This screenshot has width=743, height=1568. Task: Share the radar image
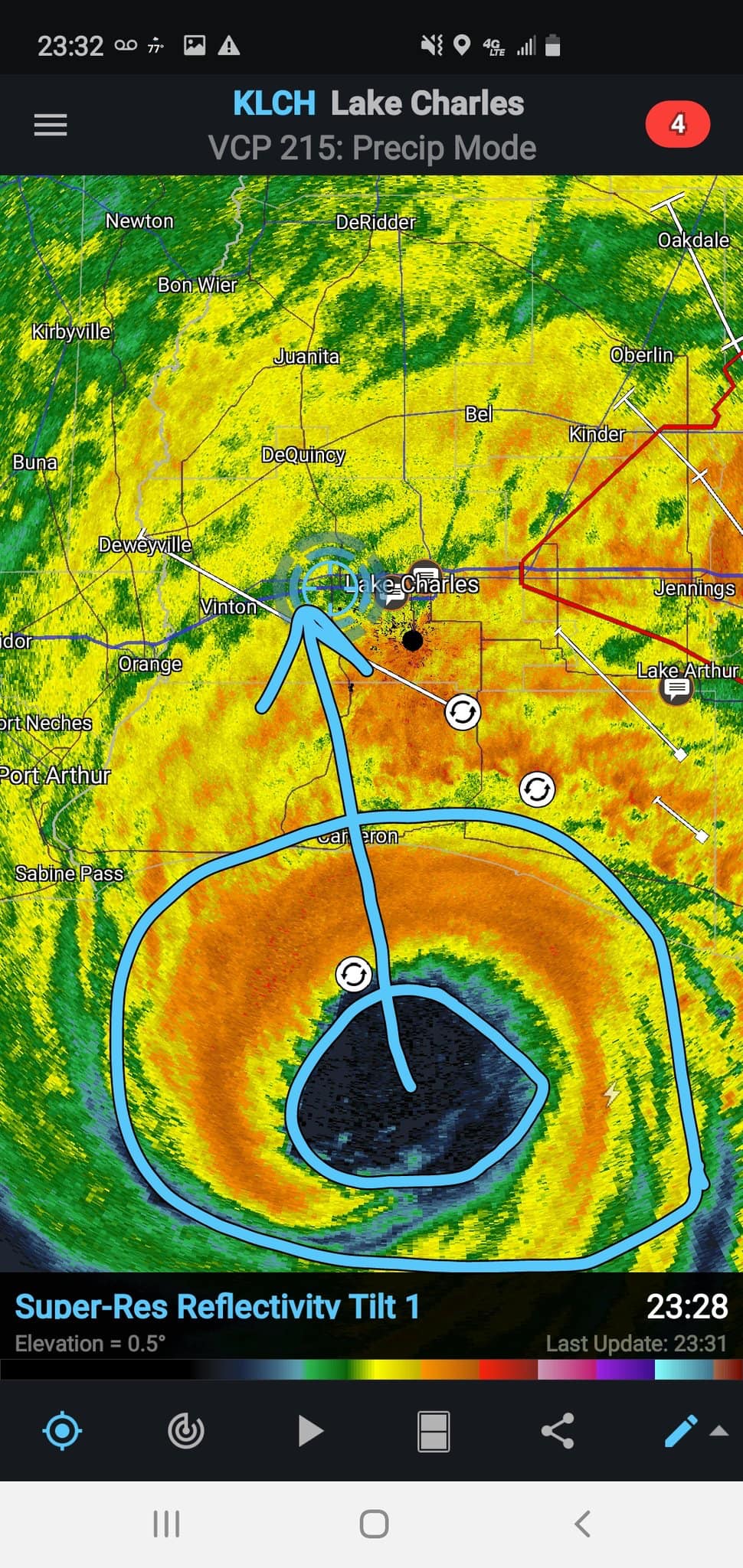pos(557,1430)
